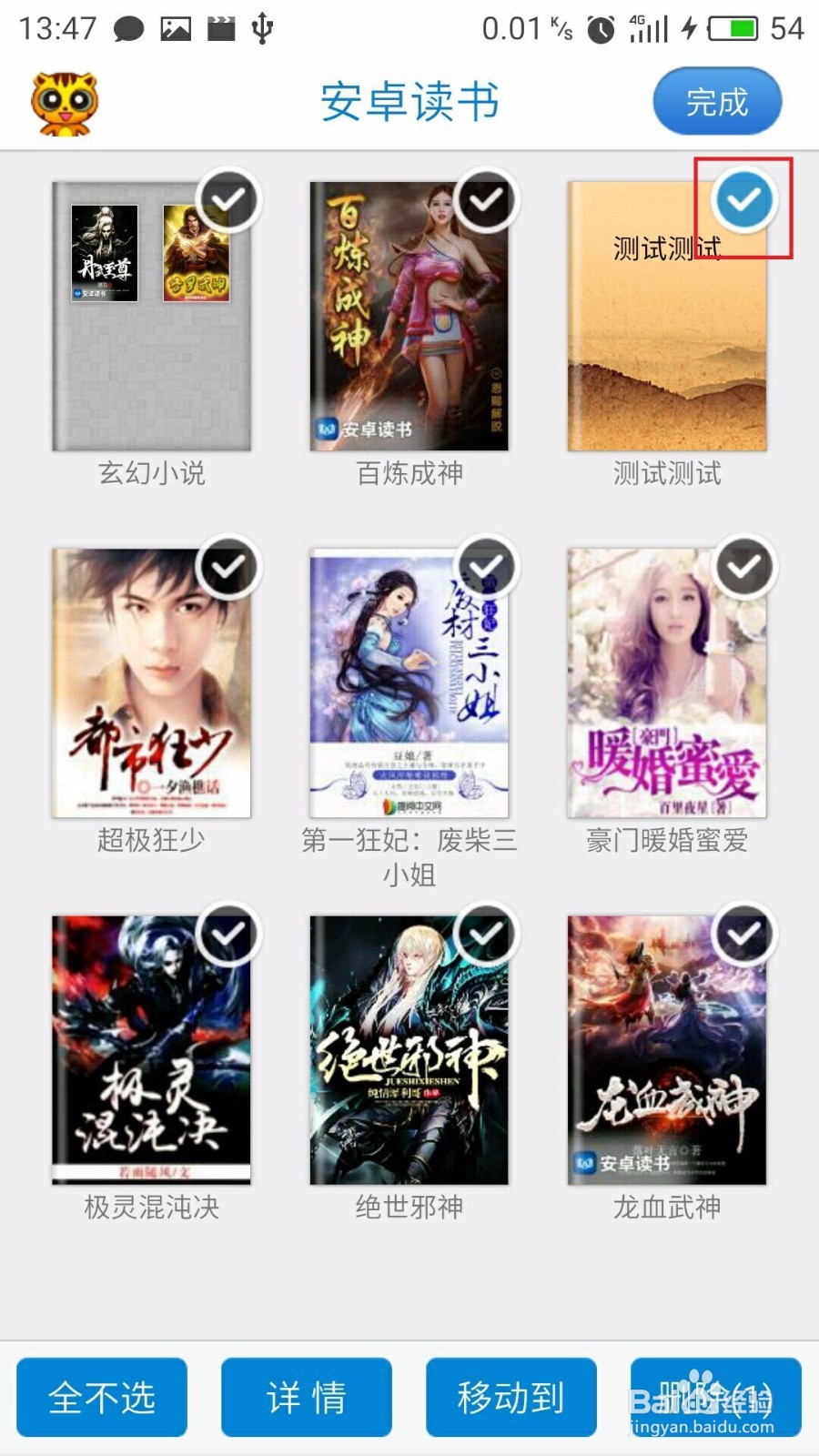This screenshot has height=1456, width=819.
Task: Deselect the 绝世邪神 book checkmark
Action: [x=487, y=934]
